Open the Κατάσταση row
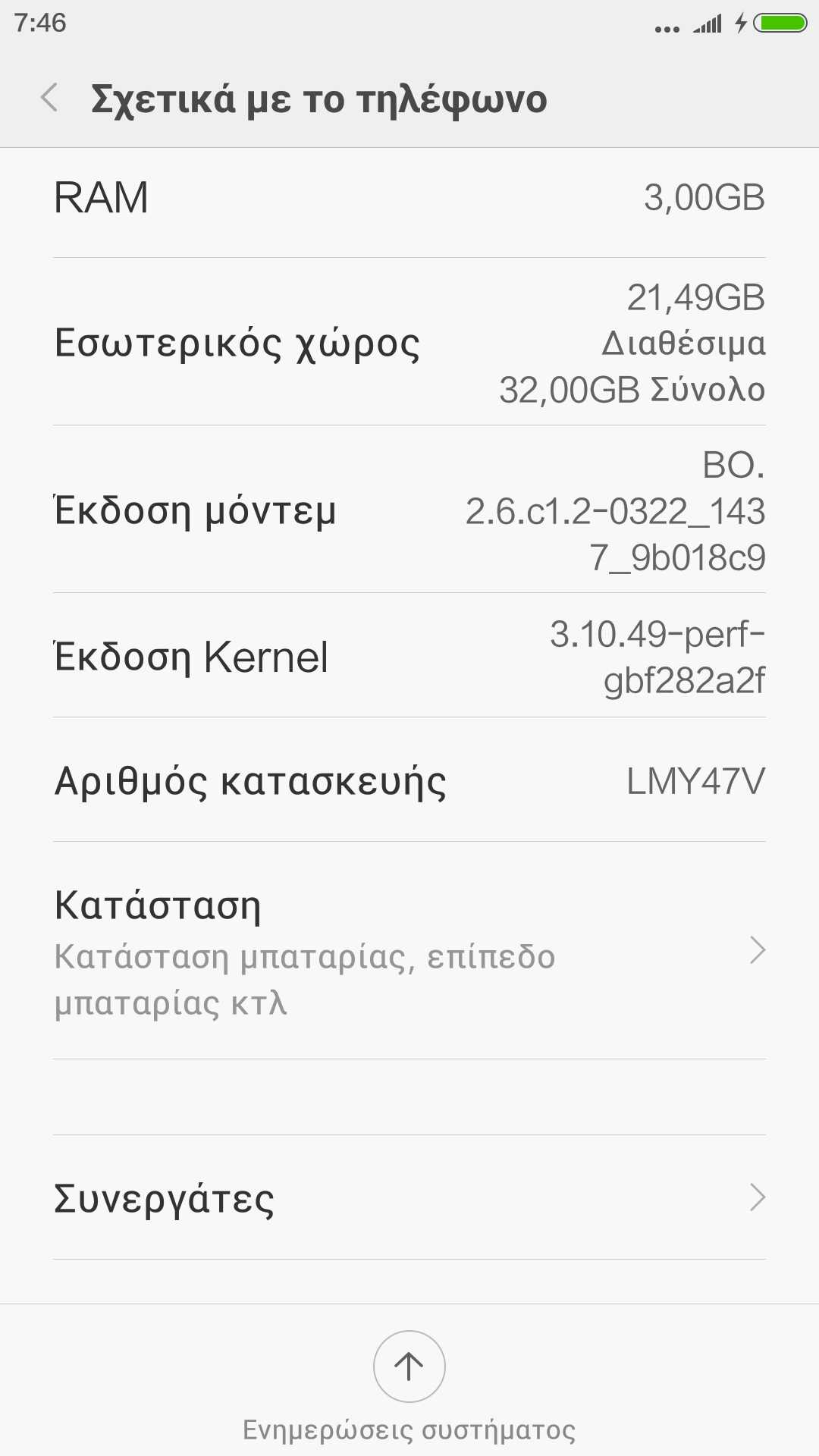The image size is (819, 1456). pyautogui.click(x=409, y=951)
